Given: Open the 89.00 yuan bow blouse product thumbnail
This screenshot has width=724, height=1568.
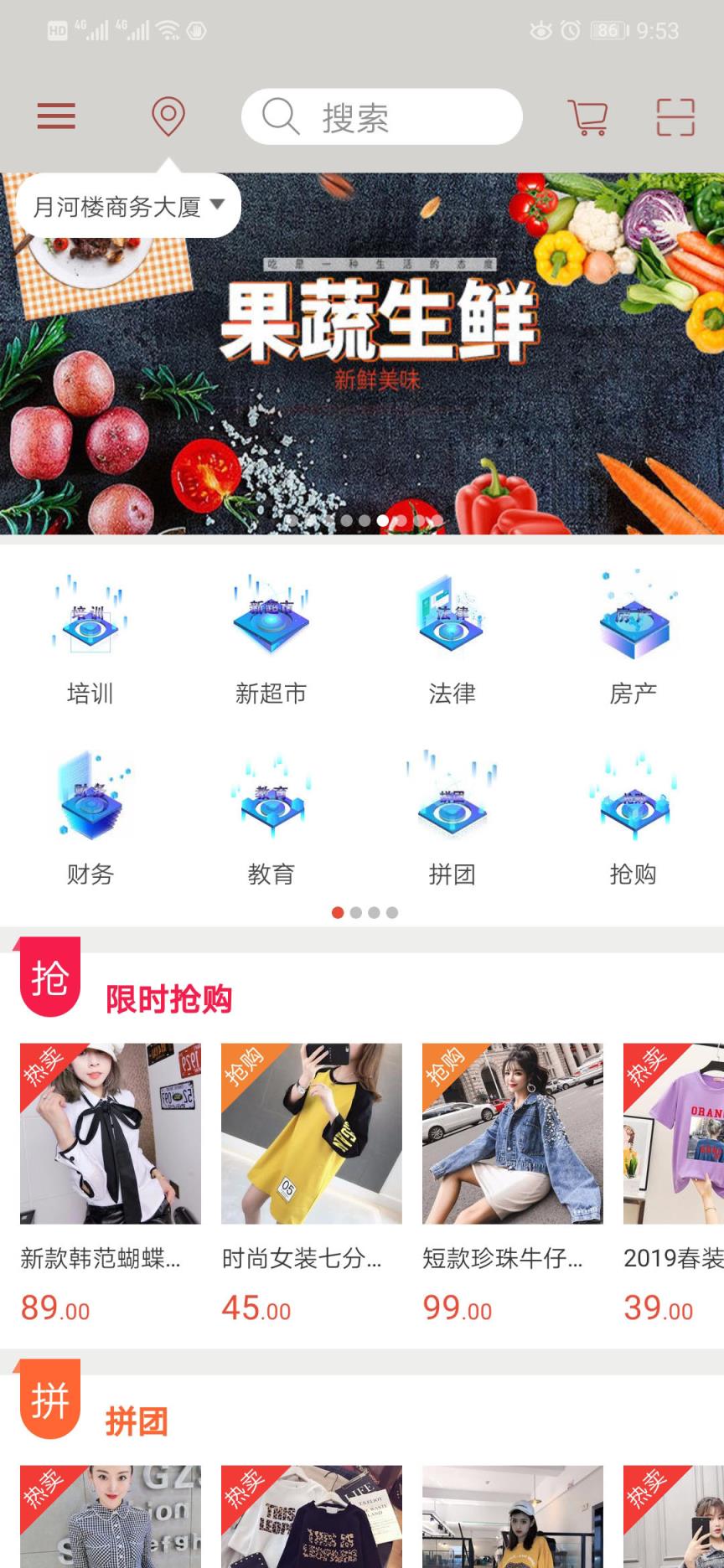Looking at the screenshot, I should (x=109, y=1135).
